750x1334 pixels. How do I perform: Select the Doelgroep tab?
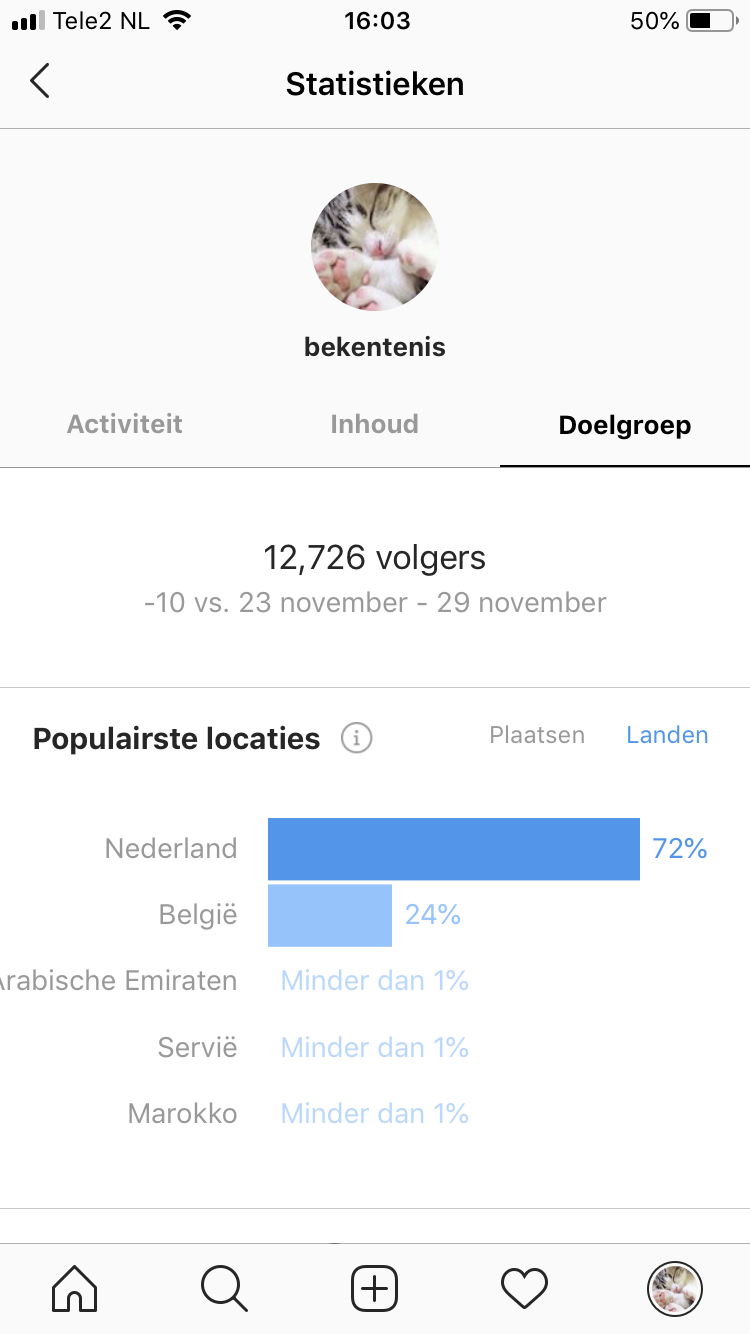[x=625, y=425]
